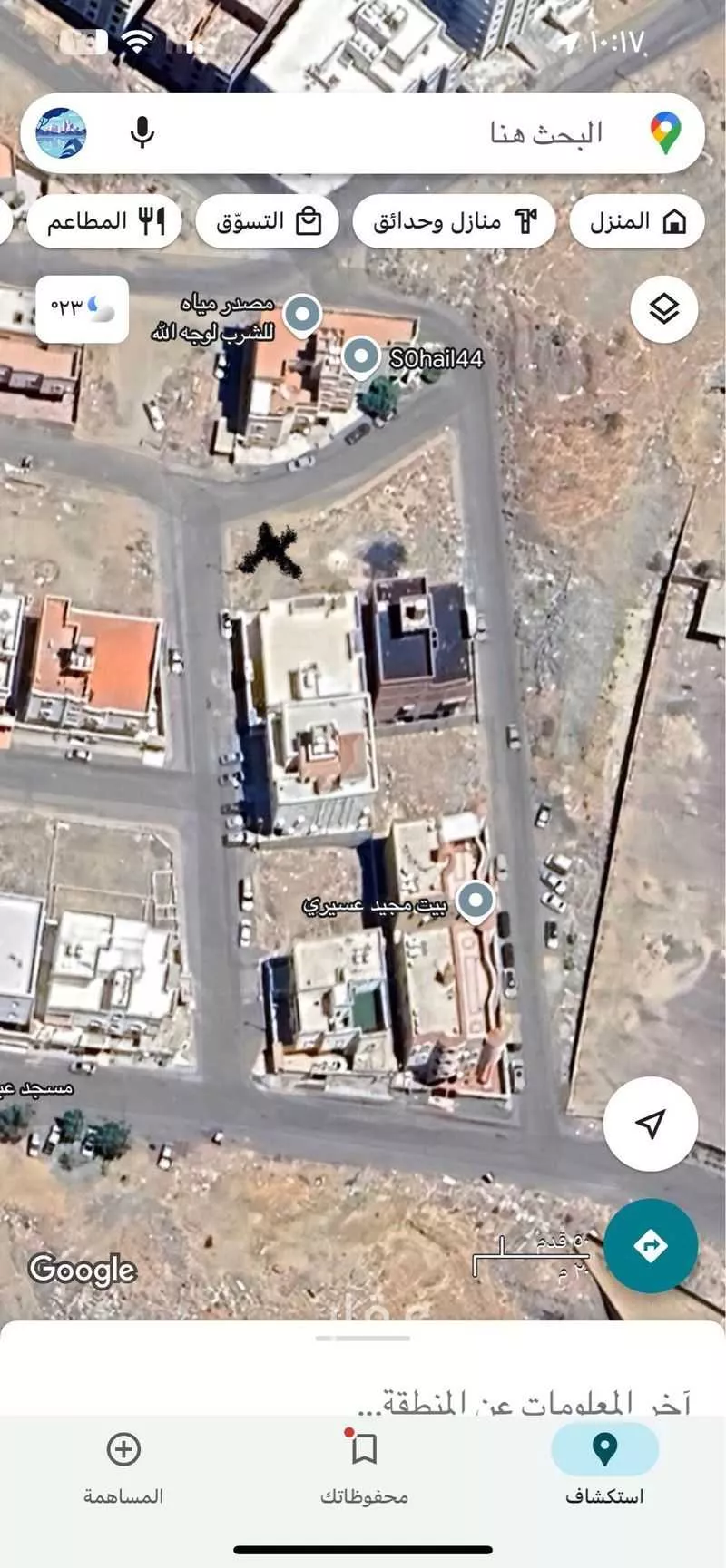Center map on my location

[650, 1125]
